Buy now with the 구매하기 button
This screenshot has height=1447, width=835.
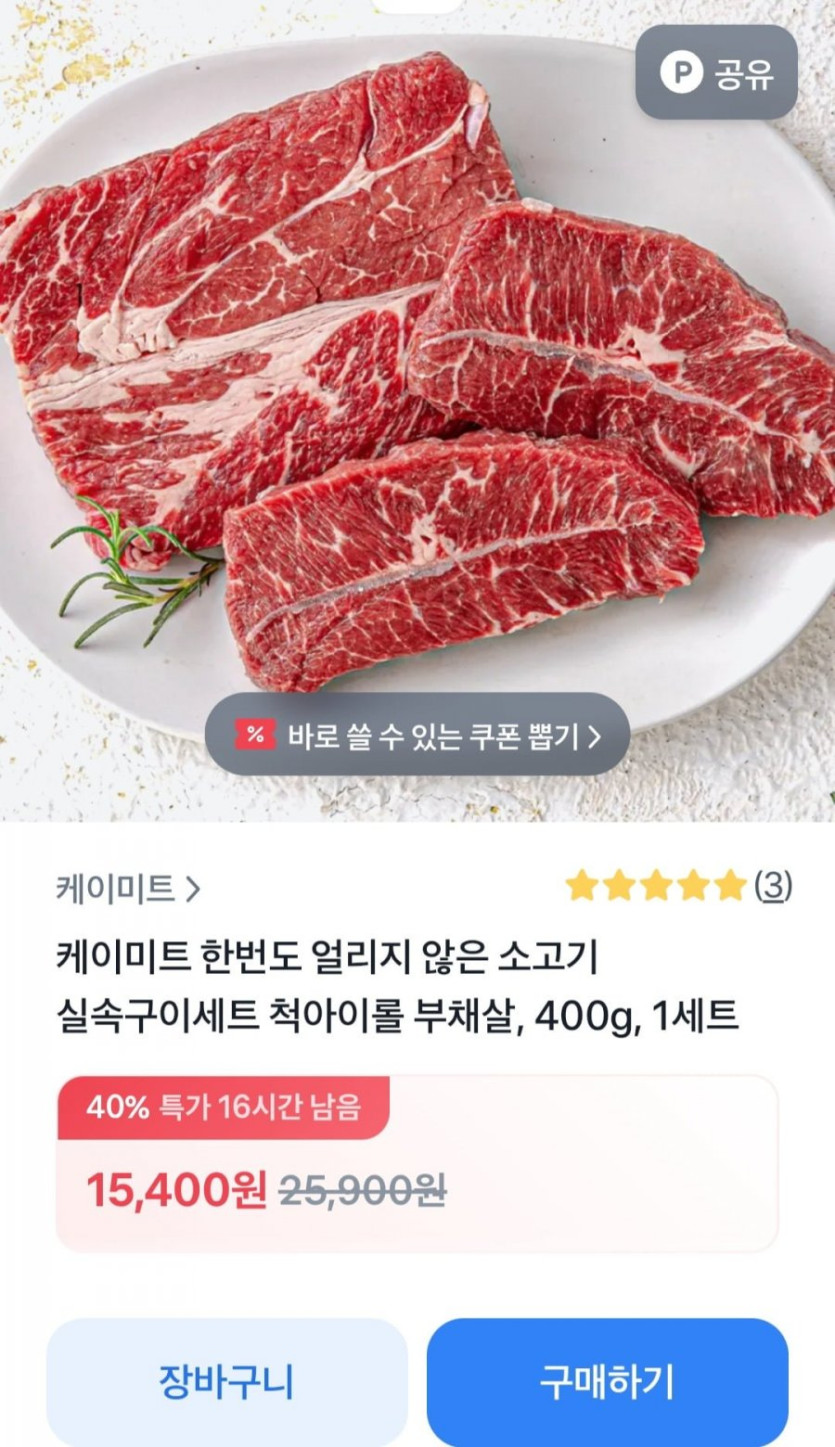pyautogui.click(x=607, y=1382)
